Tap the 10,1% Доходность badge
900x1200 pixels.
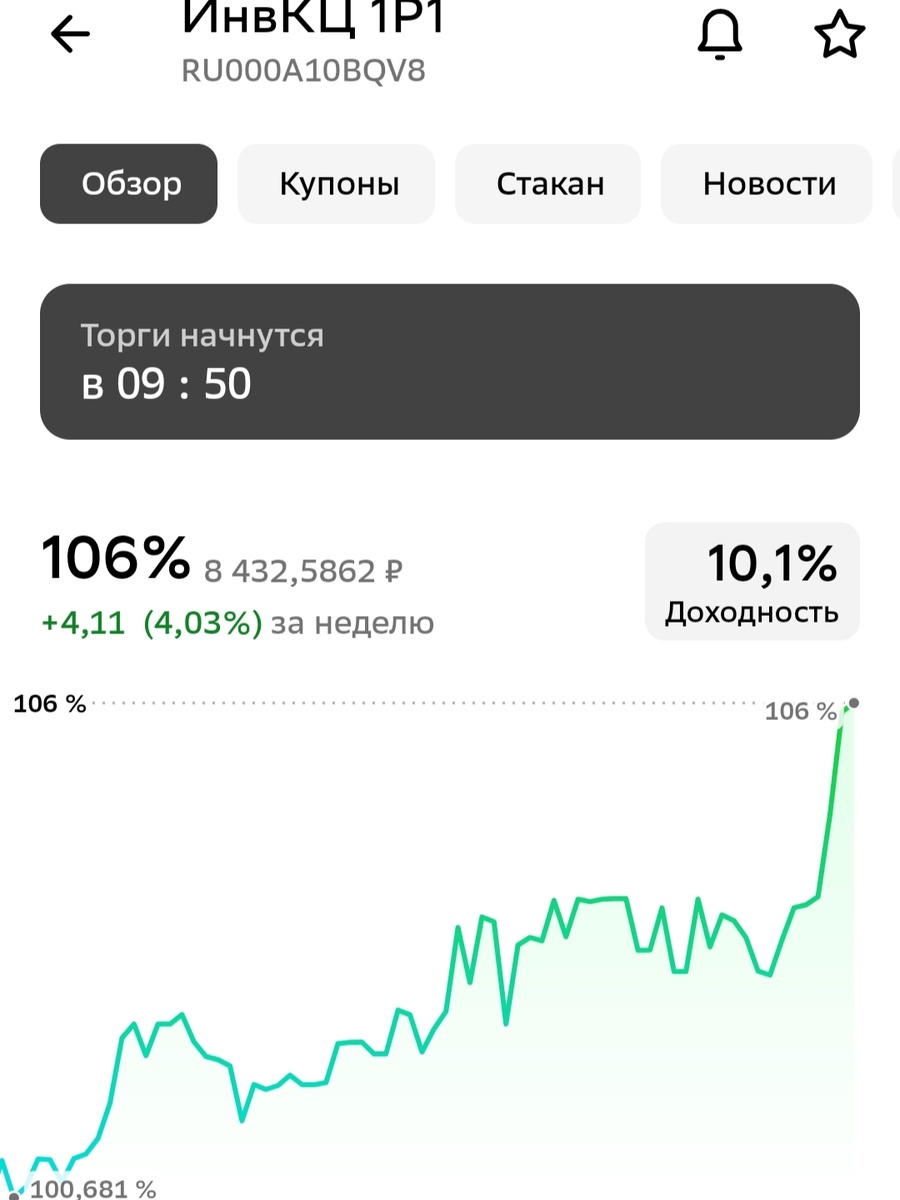click(x=752, y=580)
